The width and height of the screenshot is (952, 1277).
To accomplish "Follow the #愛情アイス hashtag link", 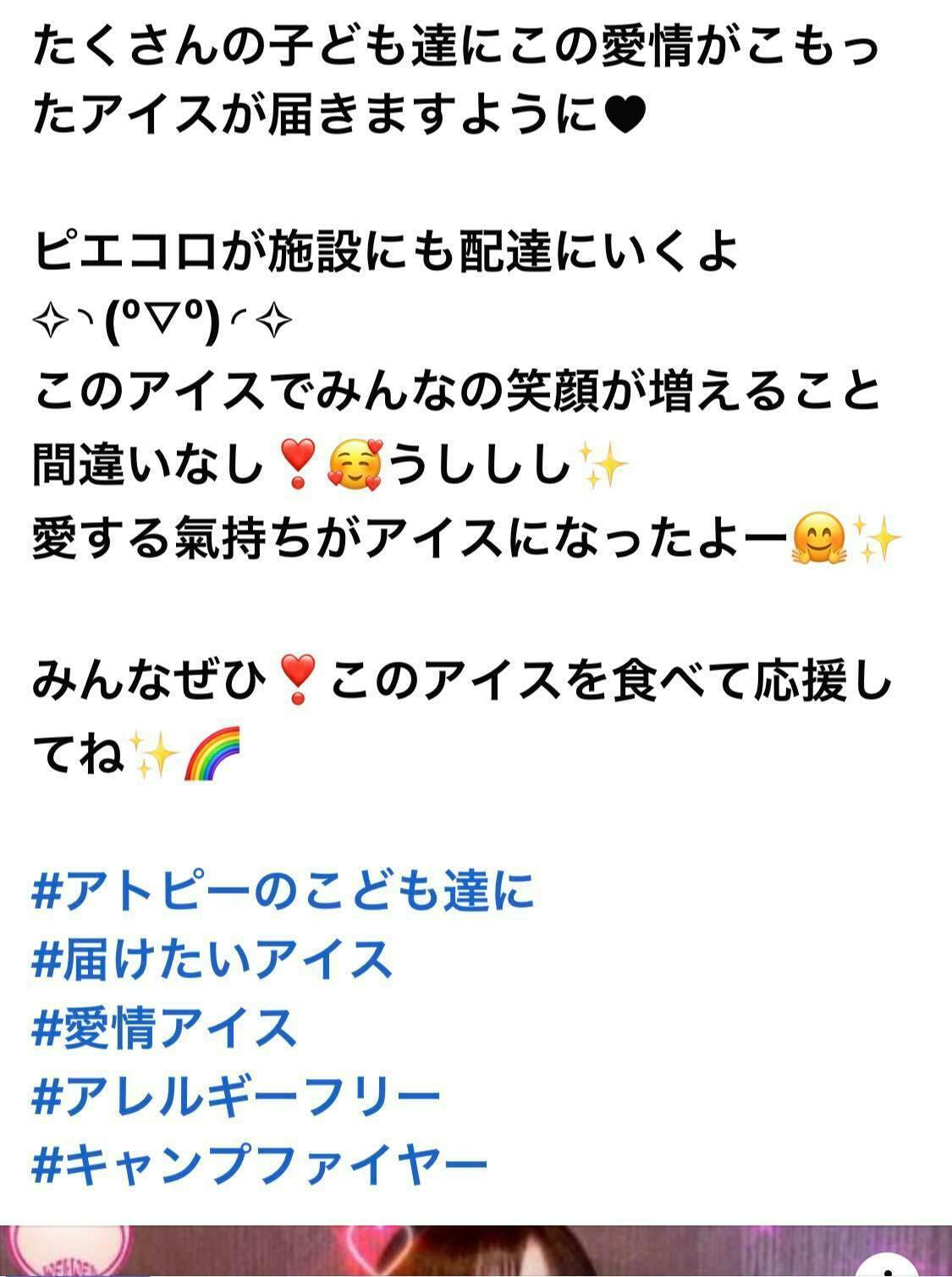I will (x=164, y=1028).
